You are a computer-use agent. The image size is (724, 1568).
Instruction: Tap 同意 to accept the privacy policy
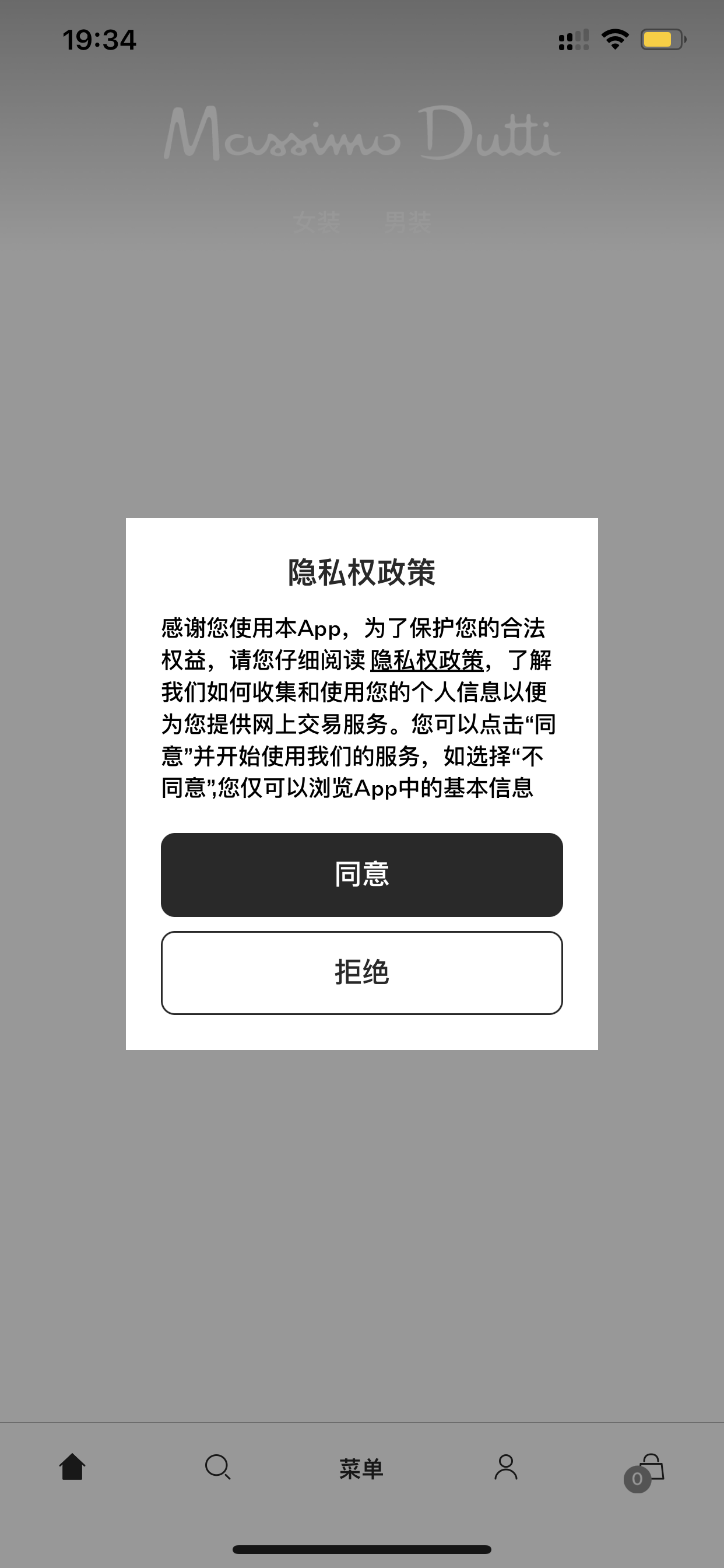pos(361,874)
